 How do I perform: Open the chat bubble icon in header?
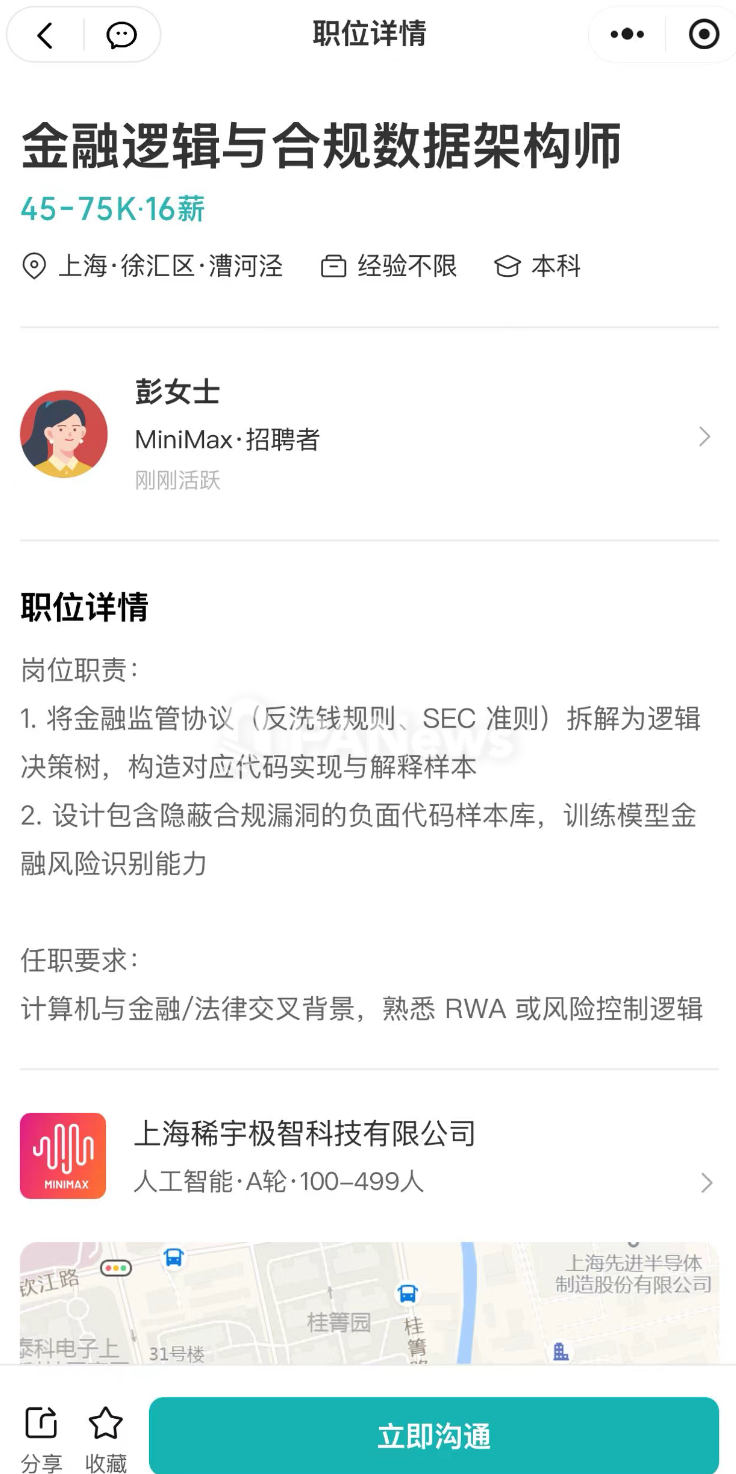tap(122, 36)
